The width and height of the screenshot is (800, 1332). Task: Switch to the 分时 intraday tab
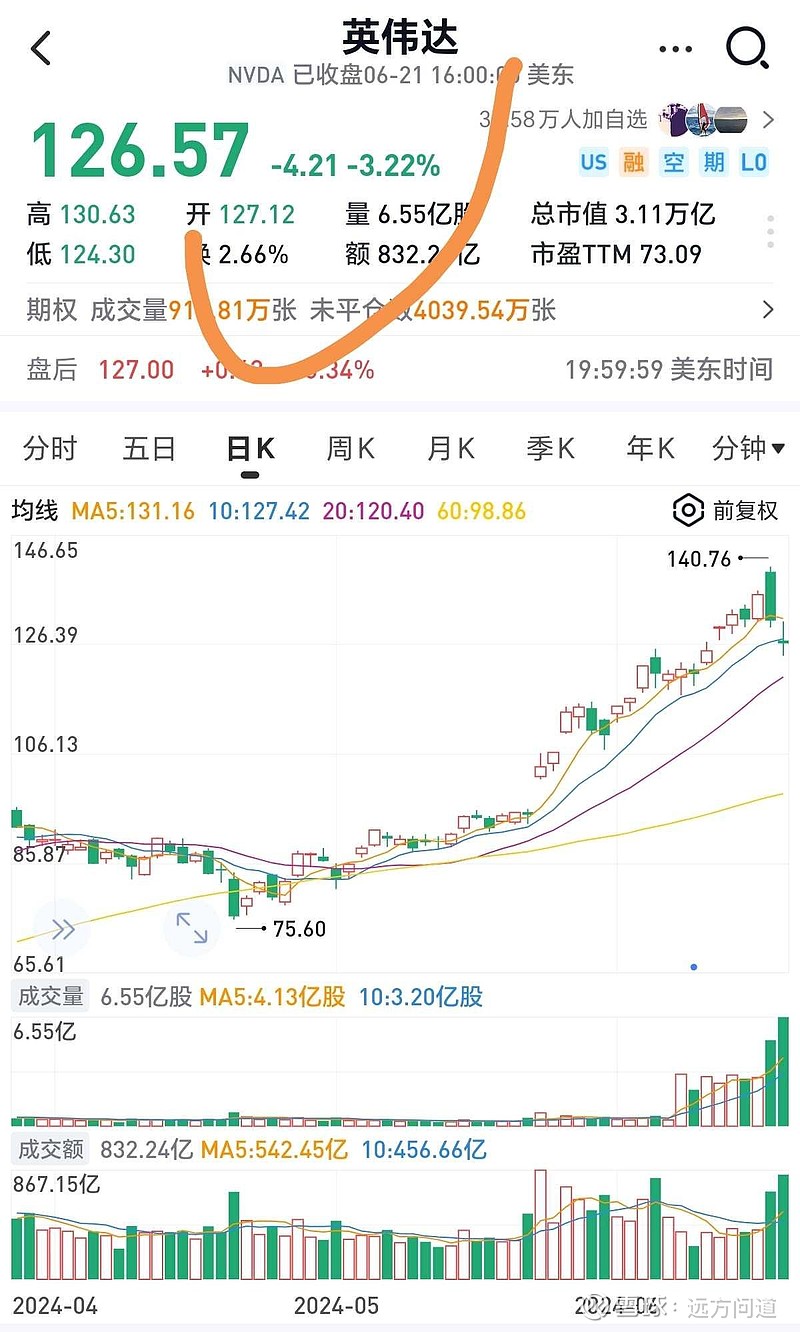point(50,449)
